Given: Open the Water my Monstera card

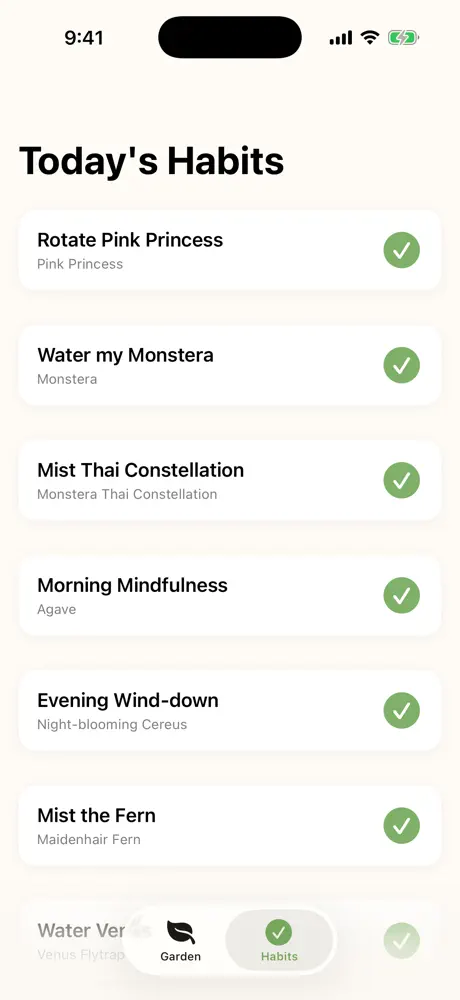Looking at the screenshot, I should pos(230,365).
